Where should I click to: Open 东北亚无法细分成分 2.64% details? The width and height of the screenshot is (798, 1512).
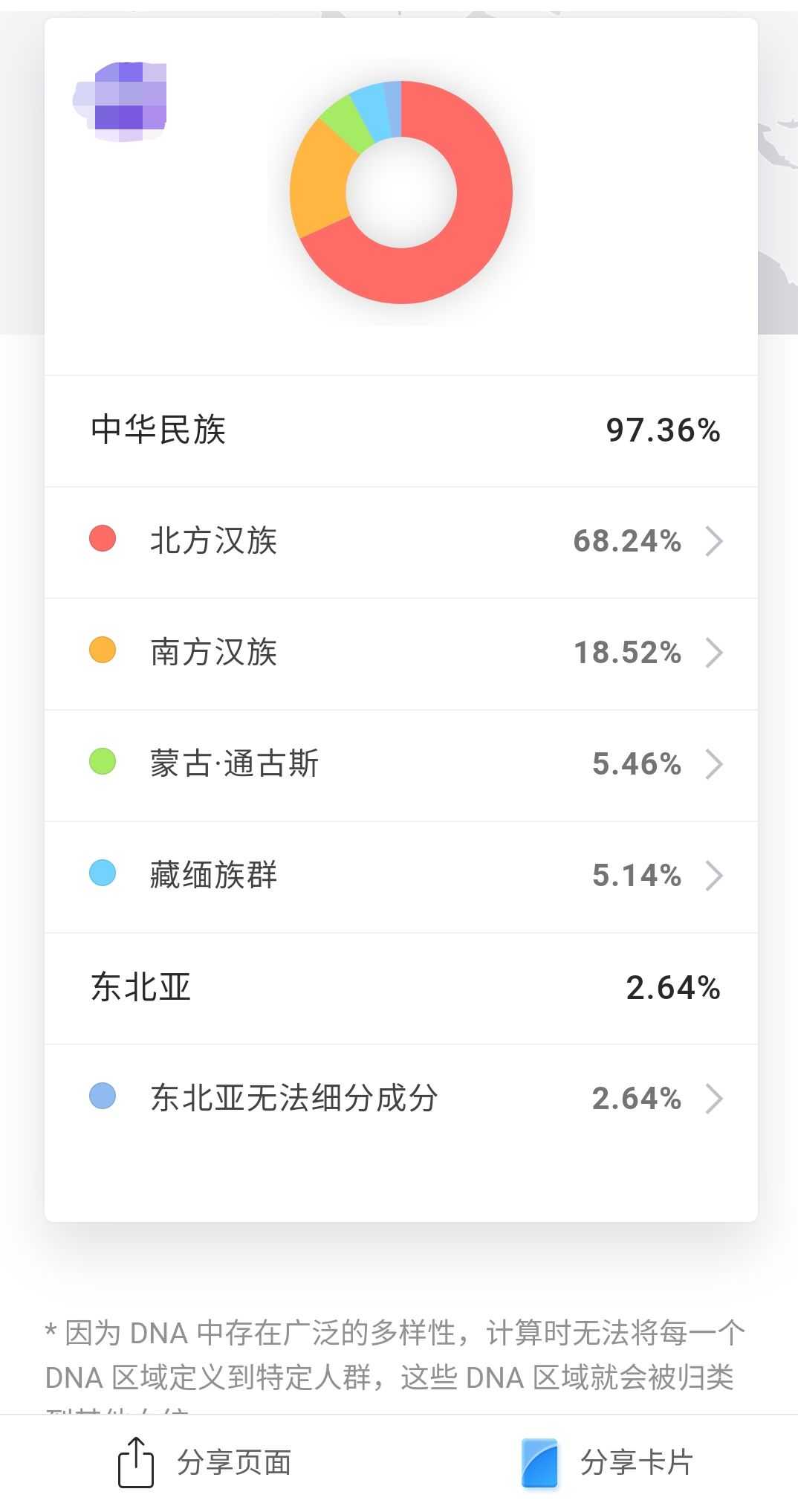point(401,1099)
